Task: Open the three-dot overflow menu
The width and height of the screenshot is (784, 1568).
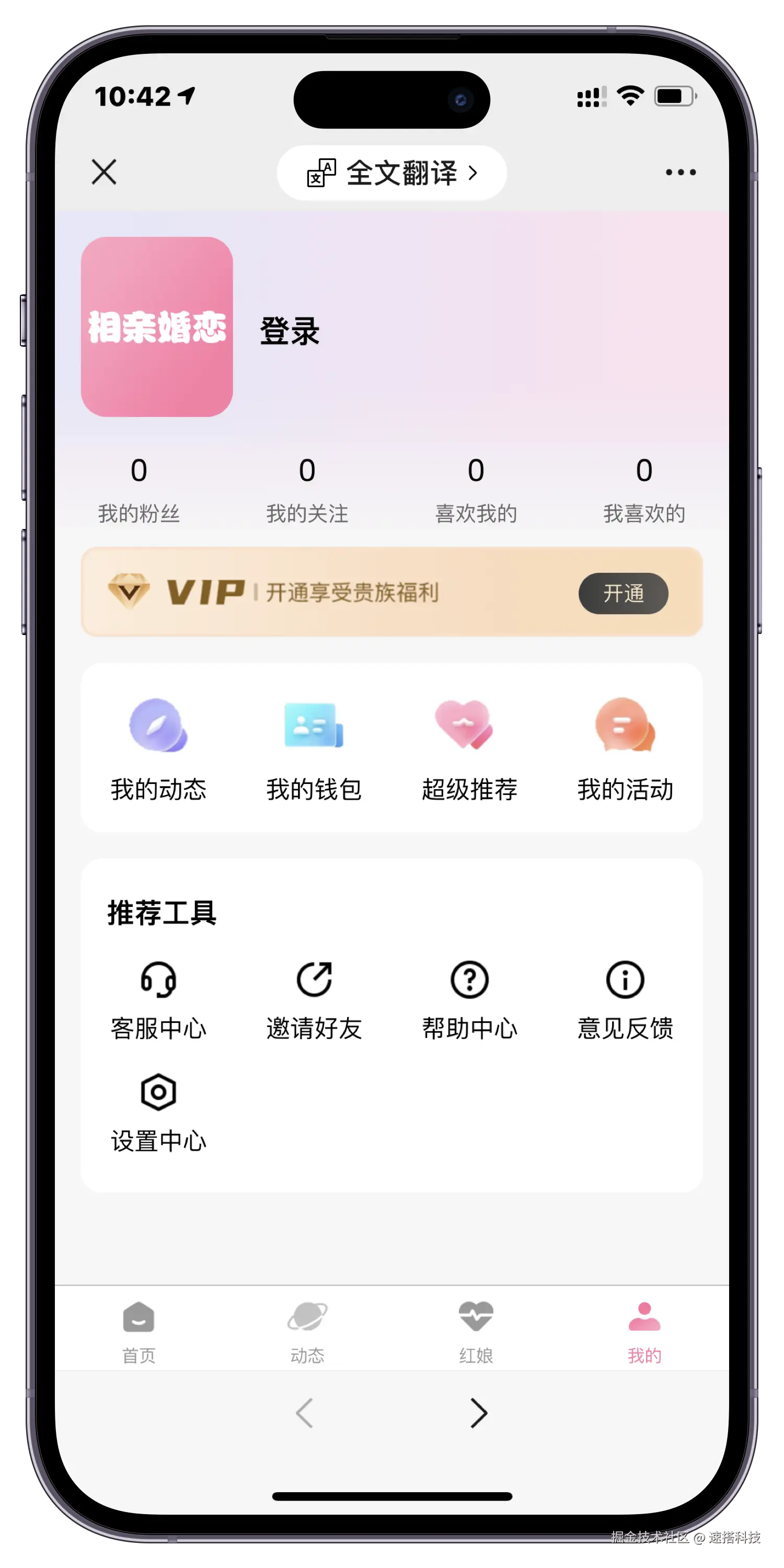Action: (x=680, y=172)
